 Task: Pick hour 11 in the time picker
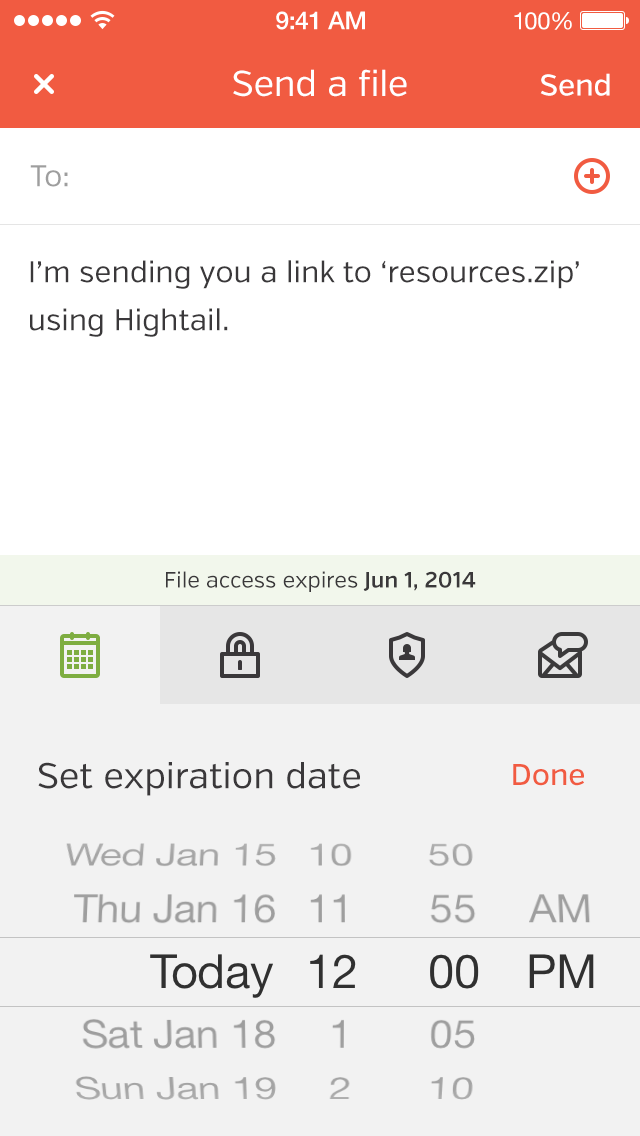pos(330,909)
